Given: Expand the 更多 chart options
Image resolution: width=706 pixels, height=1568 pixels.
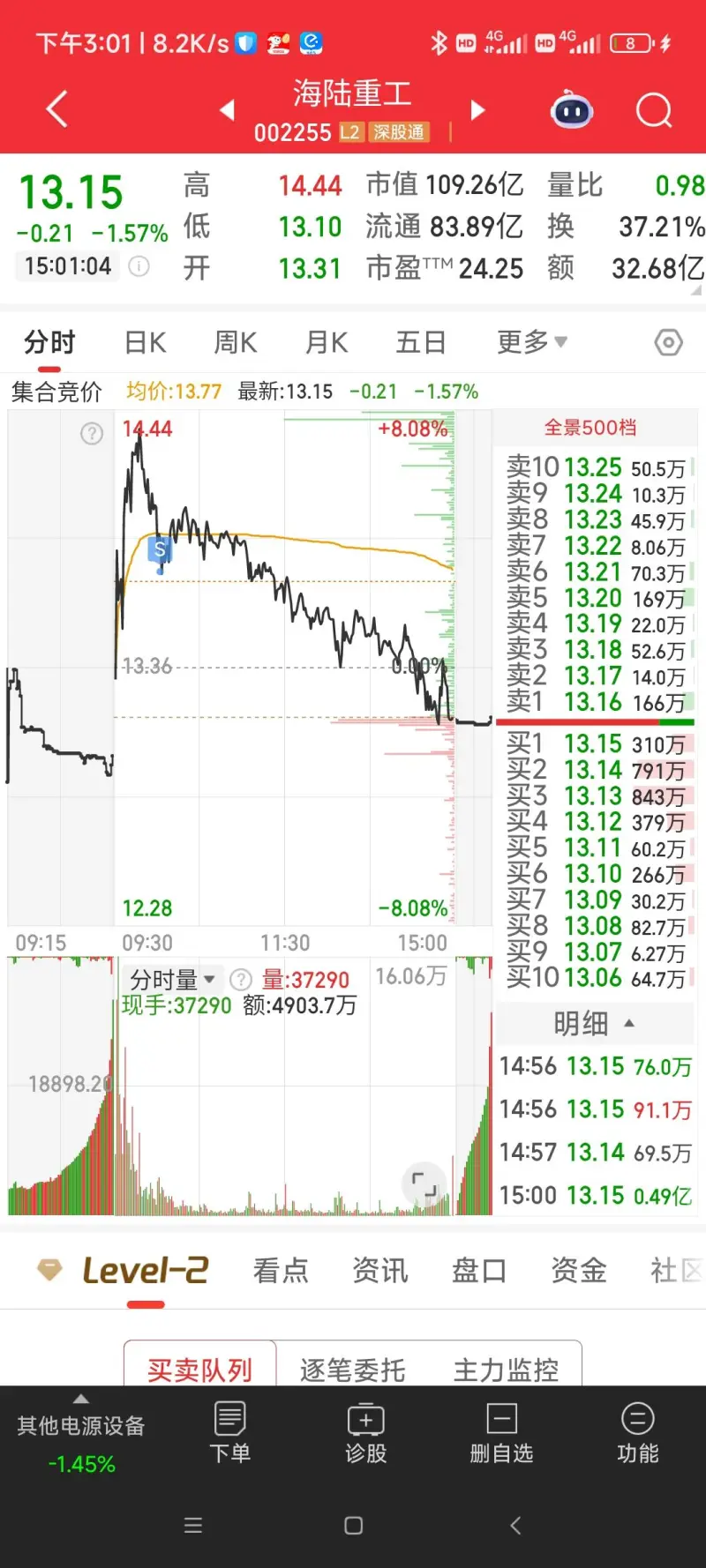Looking at the screenshot, I should [x=532, y=341].
